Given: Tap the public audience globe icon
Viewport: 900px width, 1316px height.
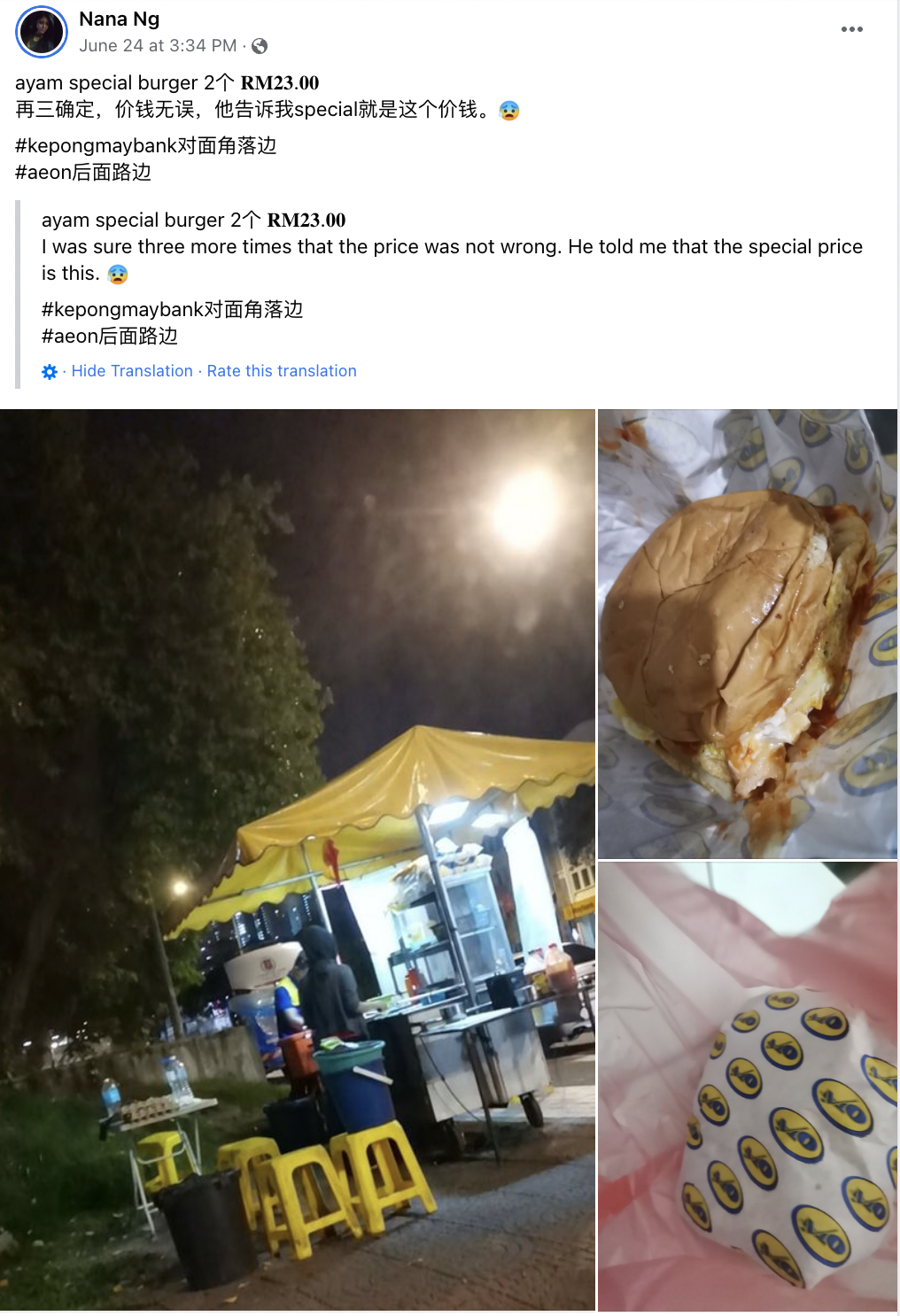Looking at the screenshot, I should (260, 46).
